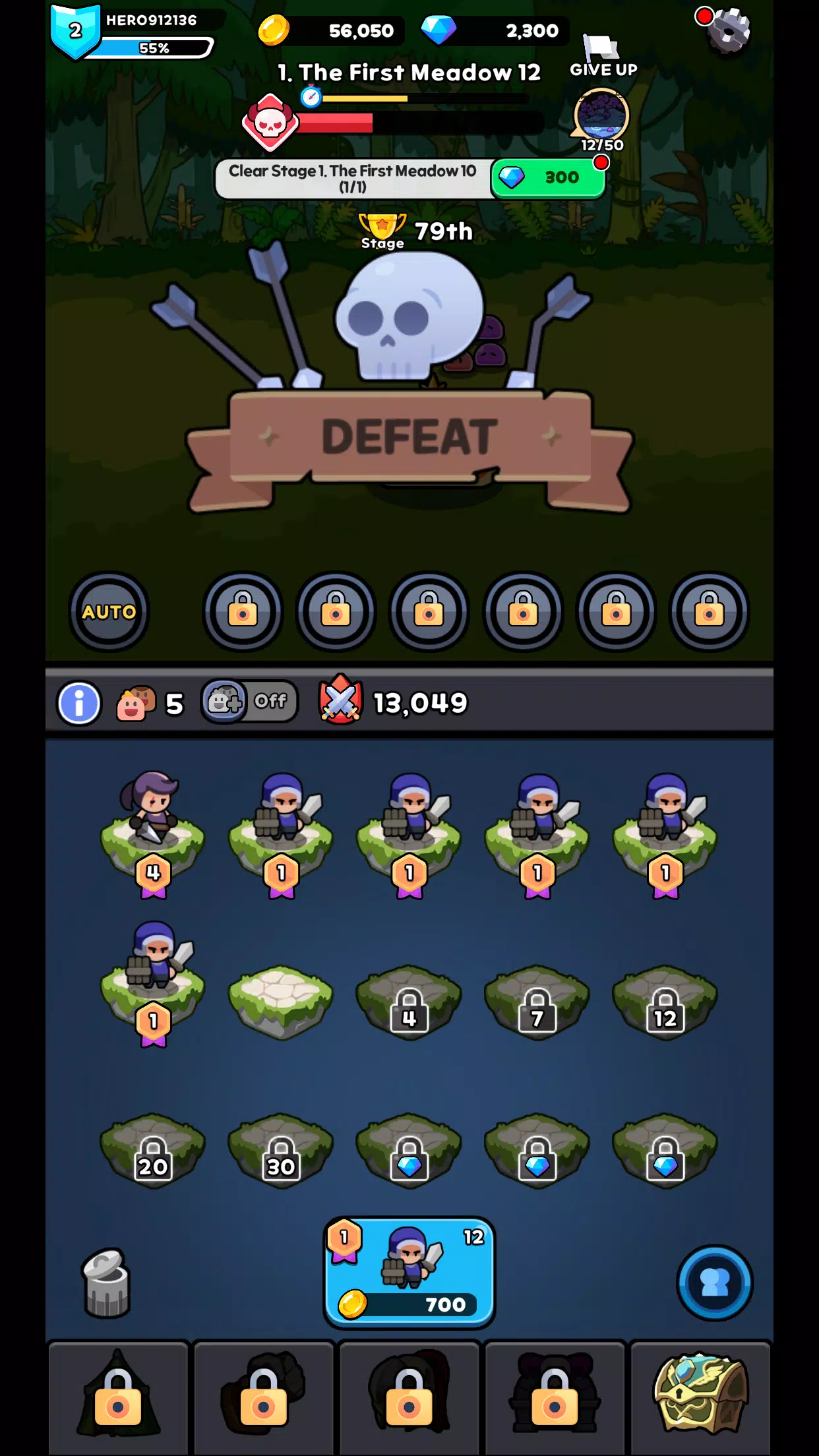Switch the auto-merge Off toggle
Viewport: 819px width, 1456px height.
249,702
